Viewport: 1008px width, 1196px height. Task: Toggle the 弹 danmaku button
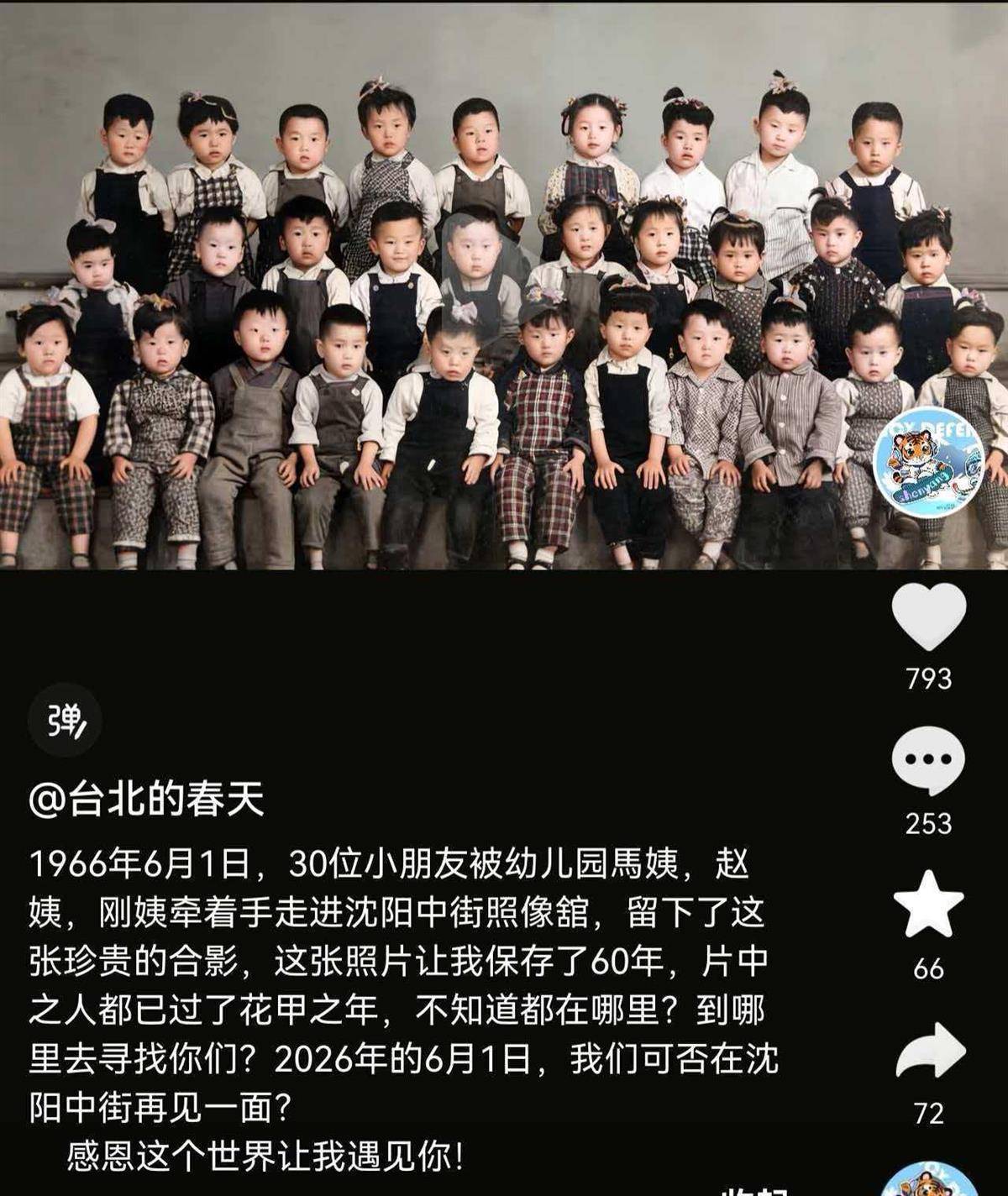(65, 721)
